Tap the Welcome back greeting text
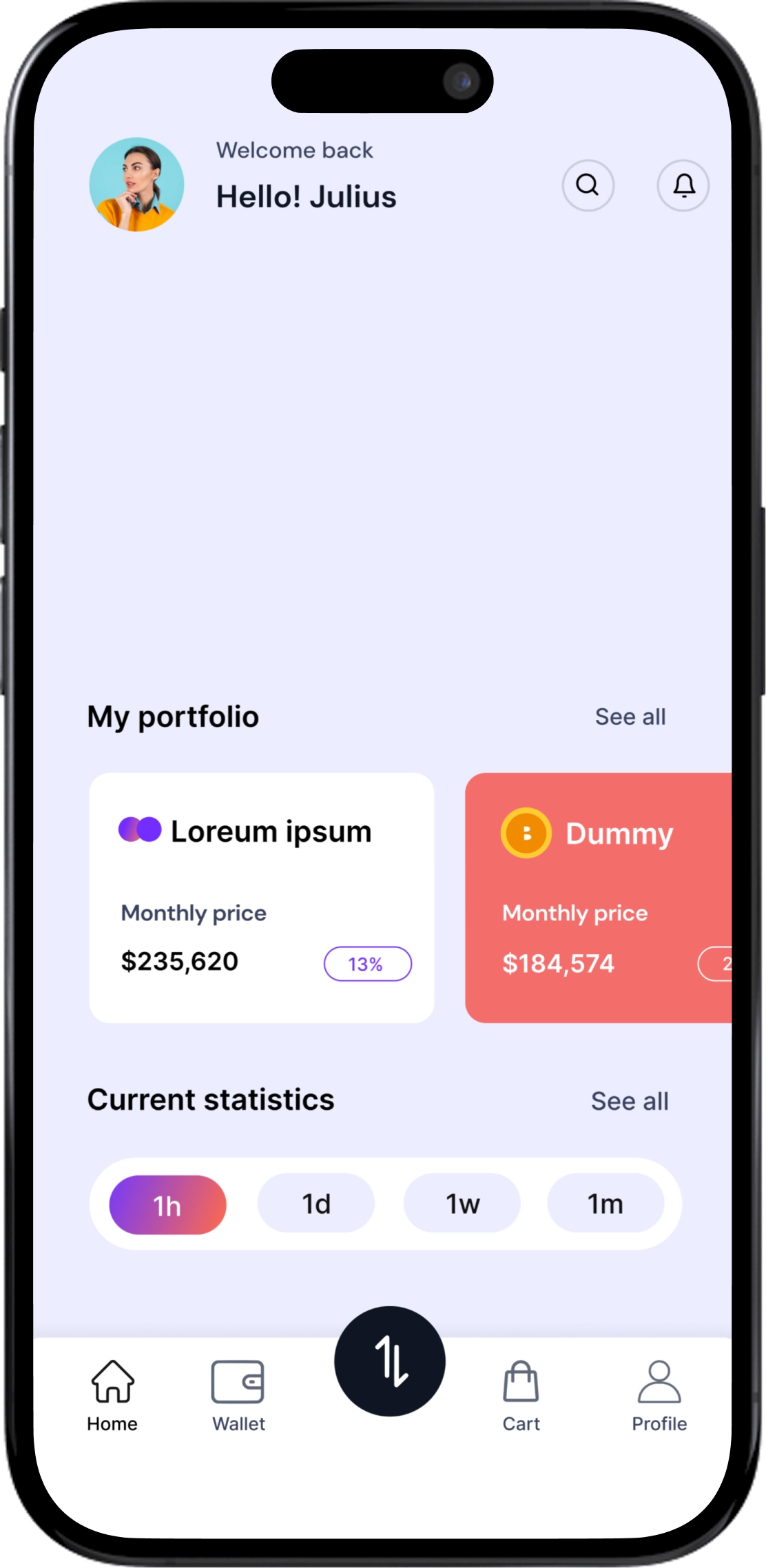 click(x=294, y=150)
